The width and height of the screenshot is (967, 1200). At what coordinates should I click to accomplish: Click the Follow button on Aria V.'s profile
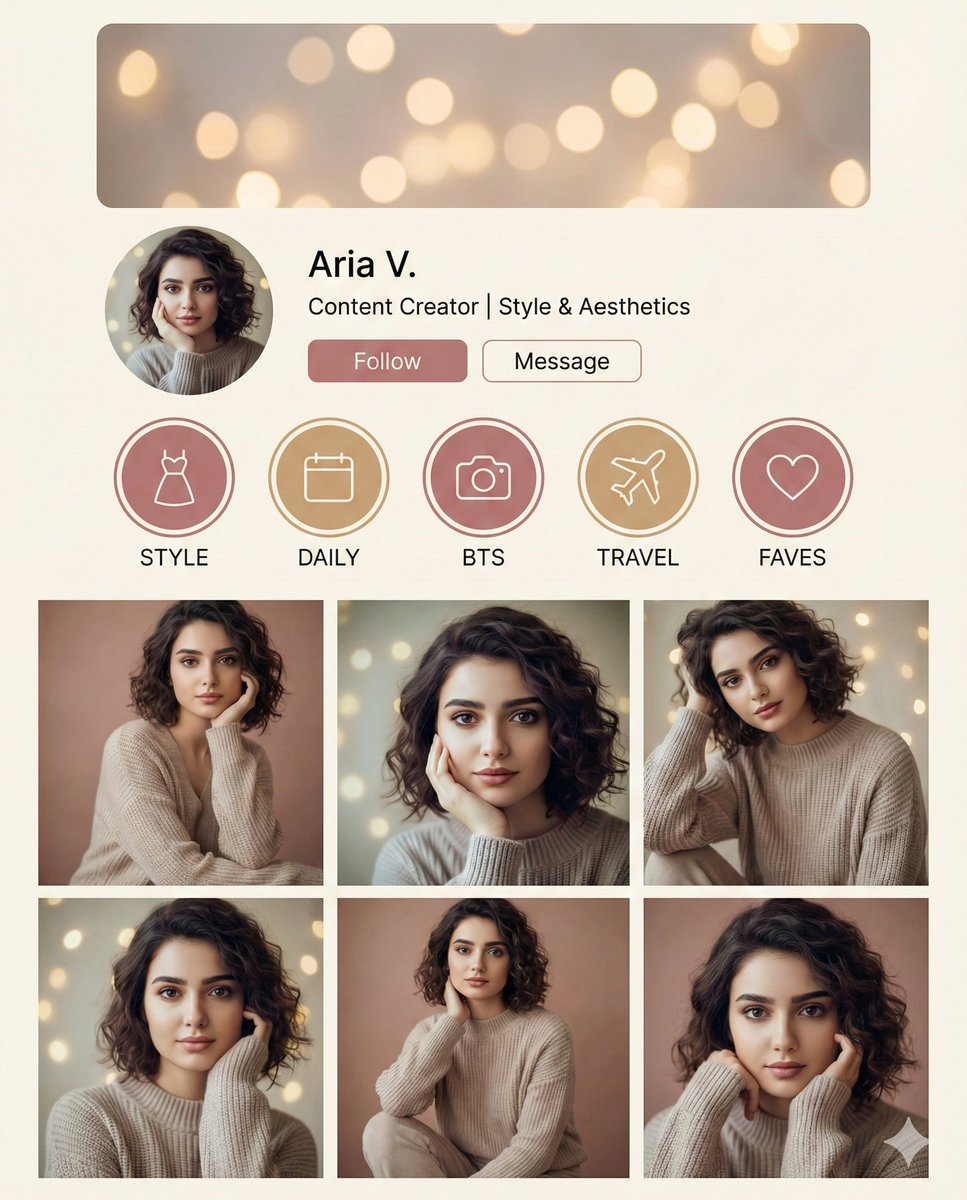coord(388,361)
